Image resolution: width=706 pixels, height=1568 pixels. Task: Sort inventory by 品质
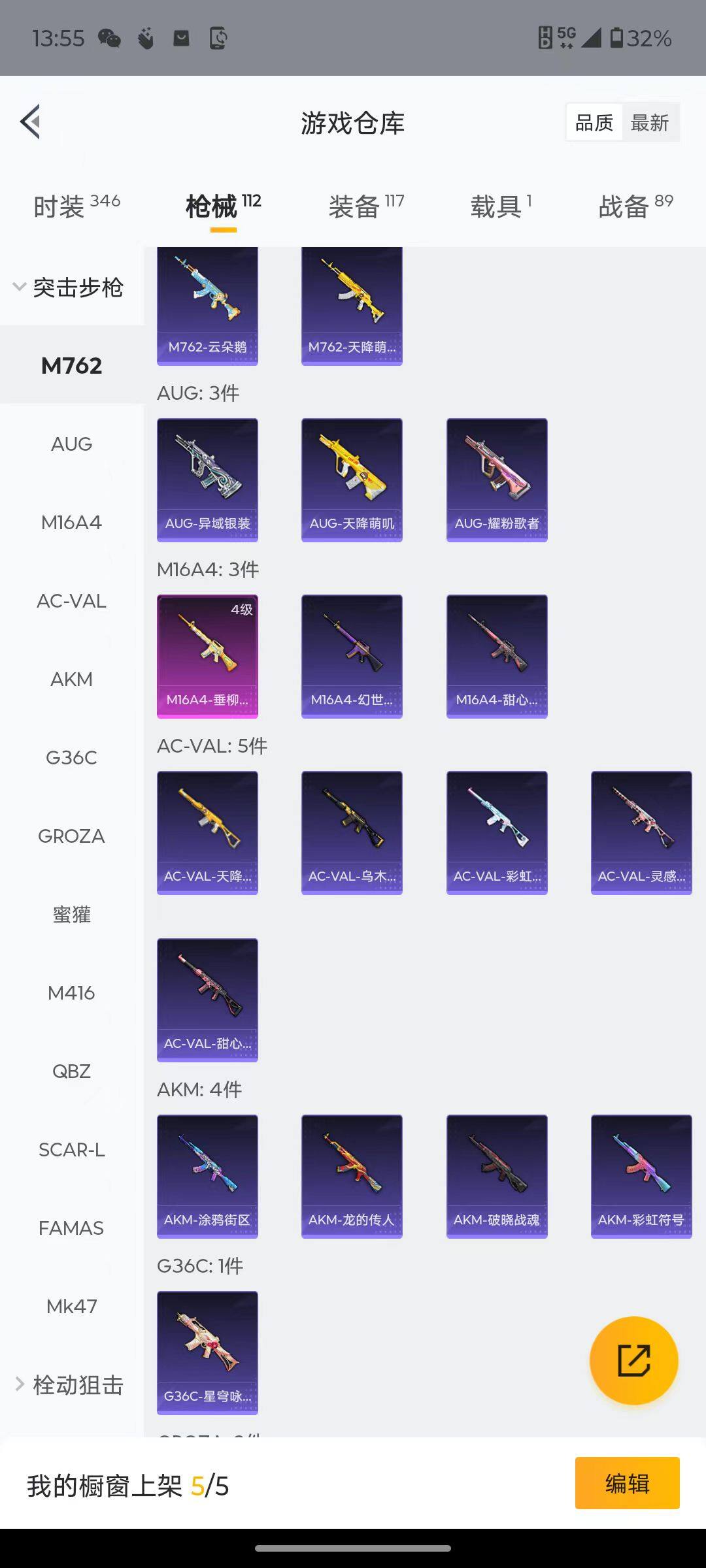point(594,122)
